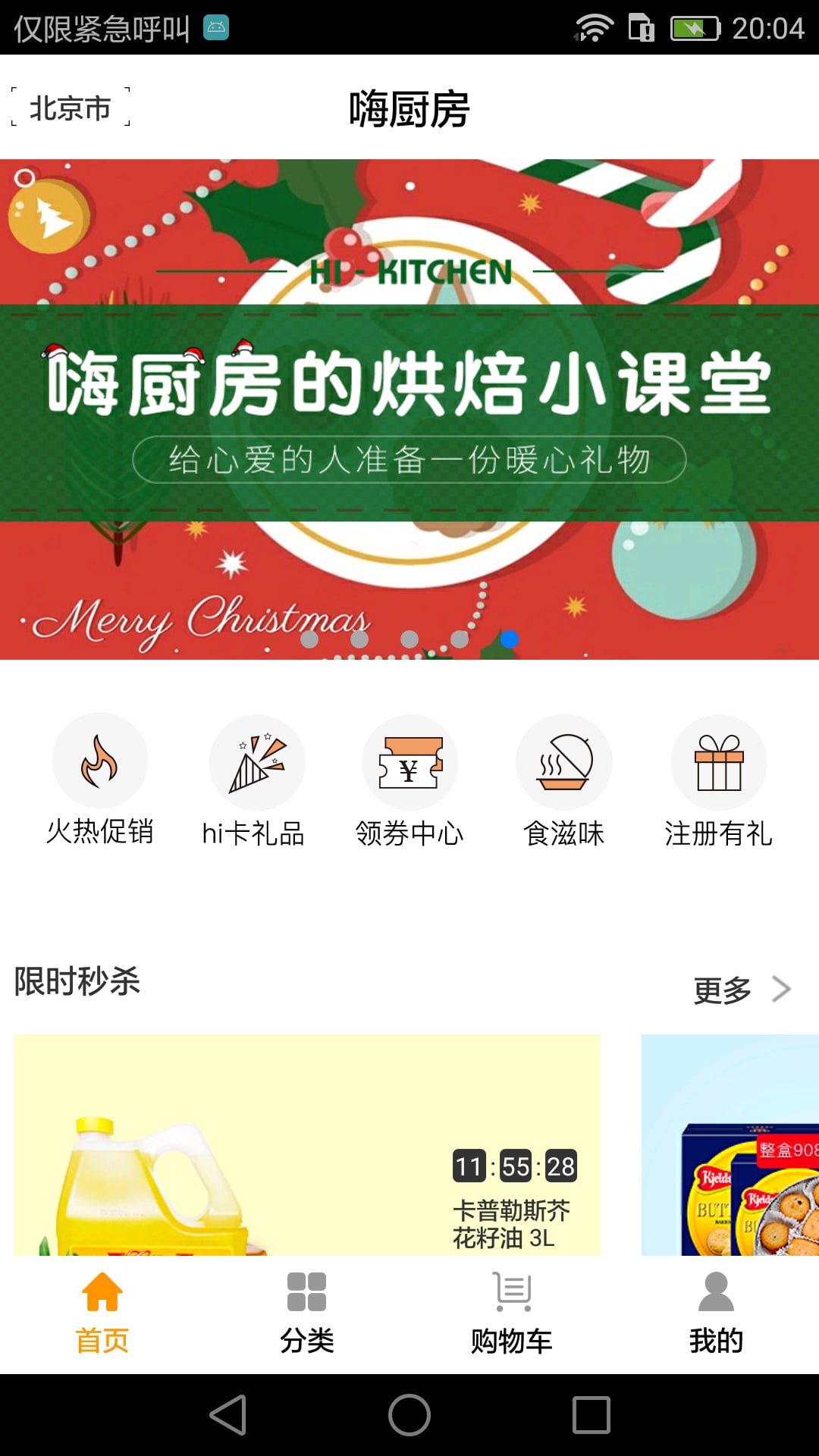
Task: Change the city from 北京市
Action: (71, 108)
